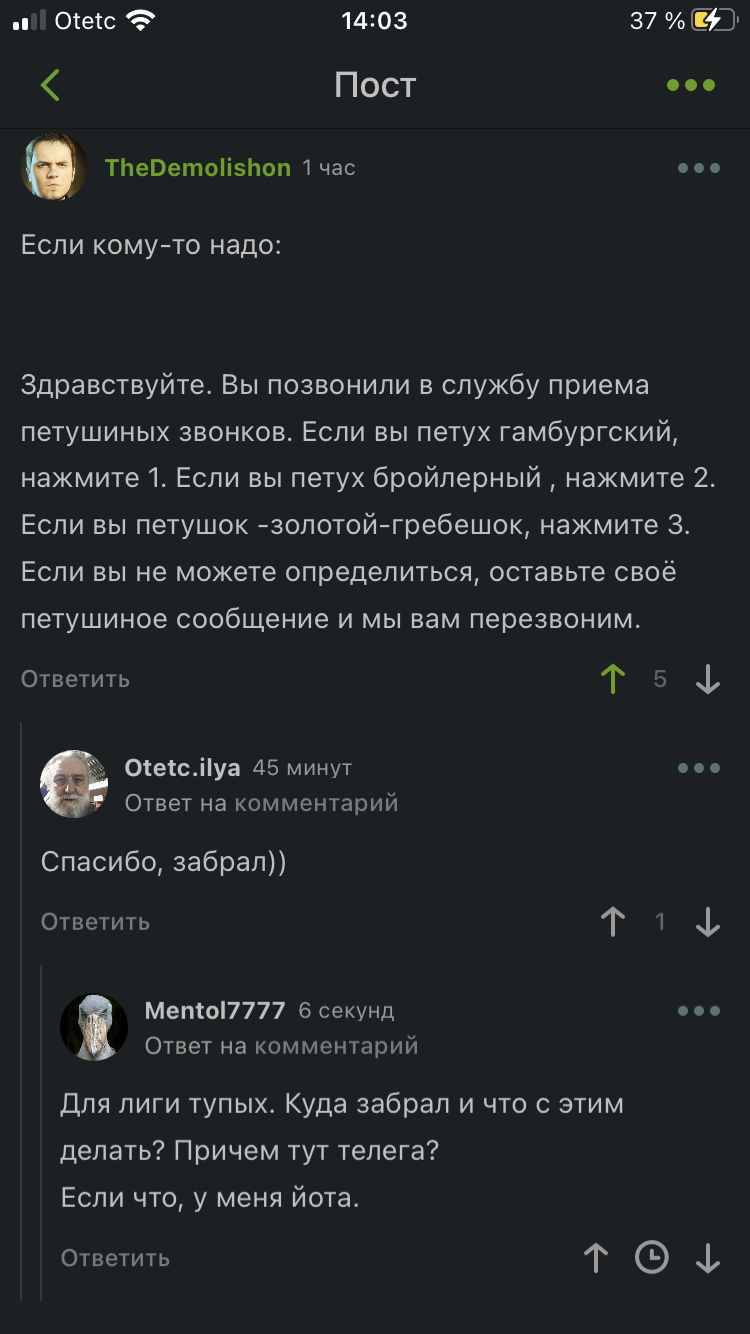Upvote Mentol7777's comment
Screen dimensions: 750x1334
[x=596, y=1258]
